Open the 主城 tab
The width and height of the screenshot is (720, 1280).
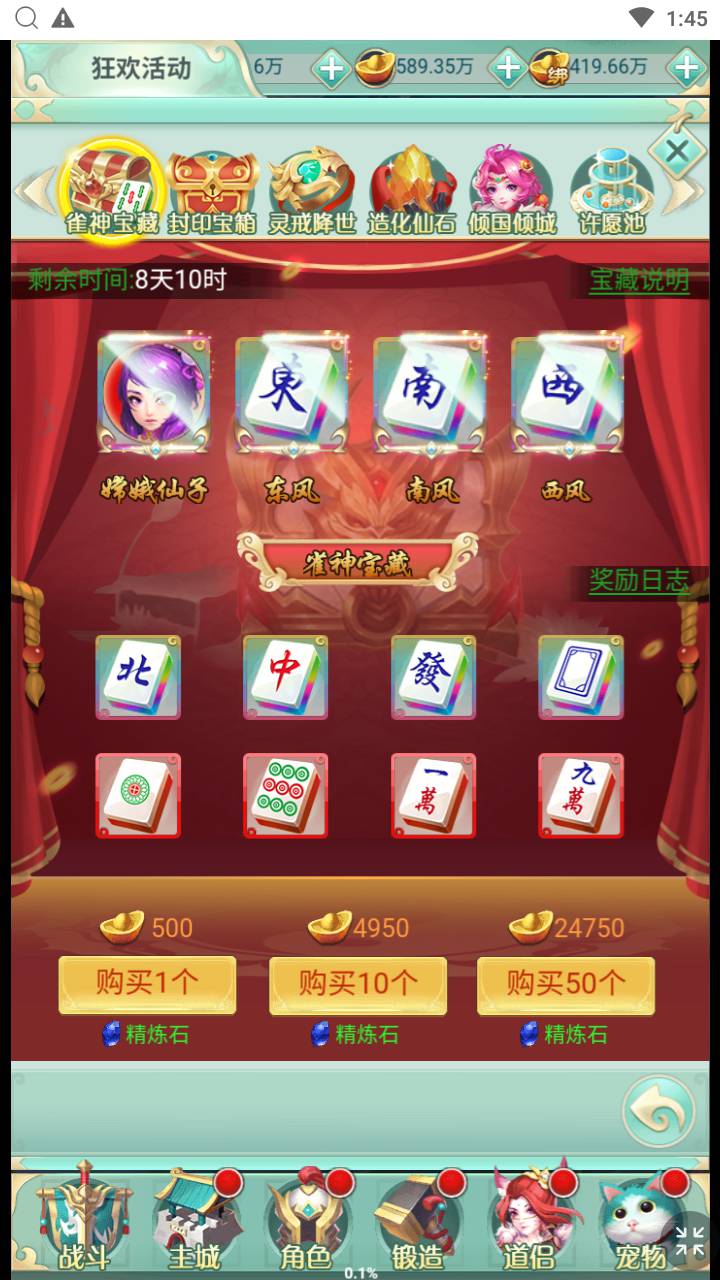193,1222
